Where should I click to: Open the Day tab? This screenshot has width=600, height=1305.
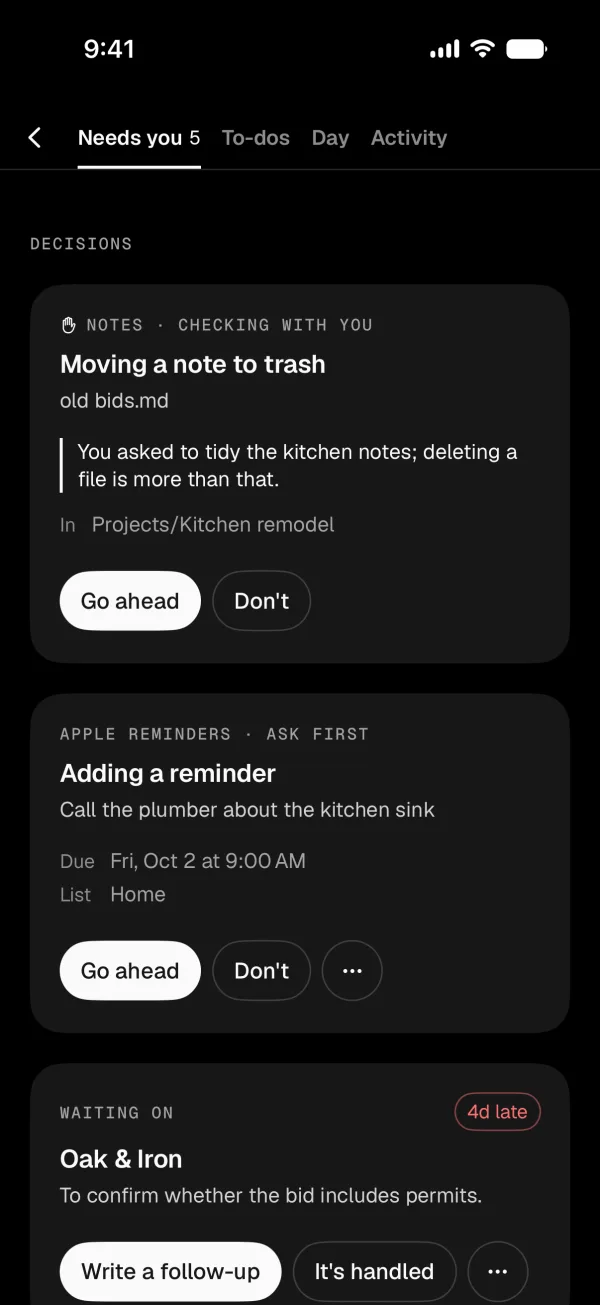pos(330,138)
